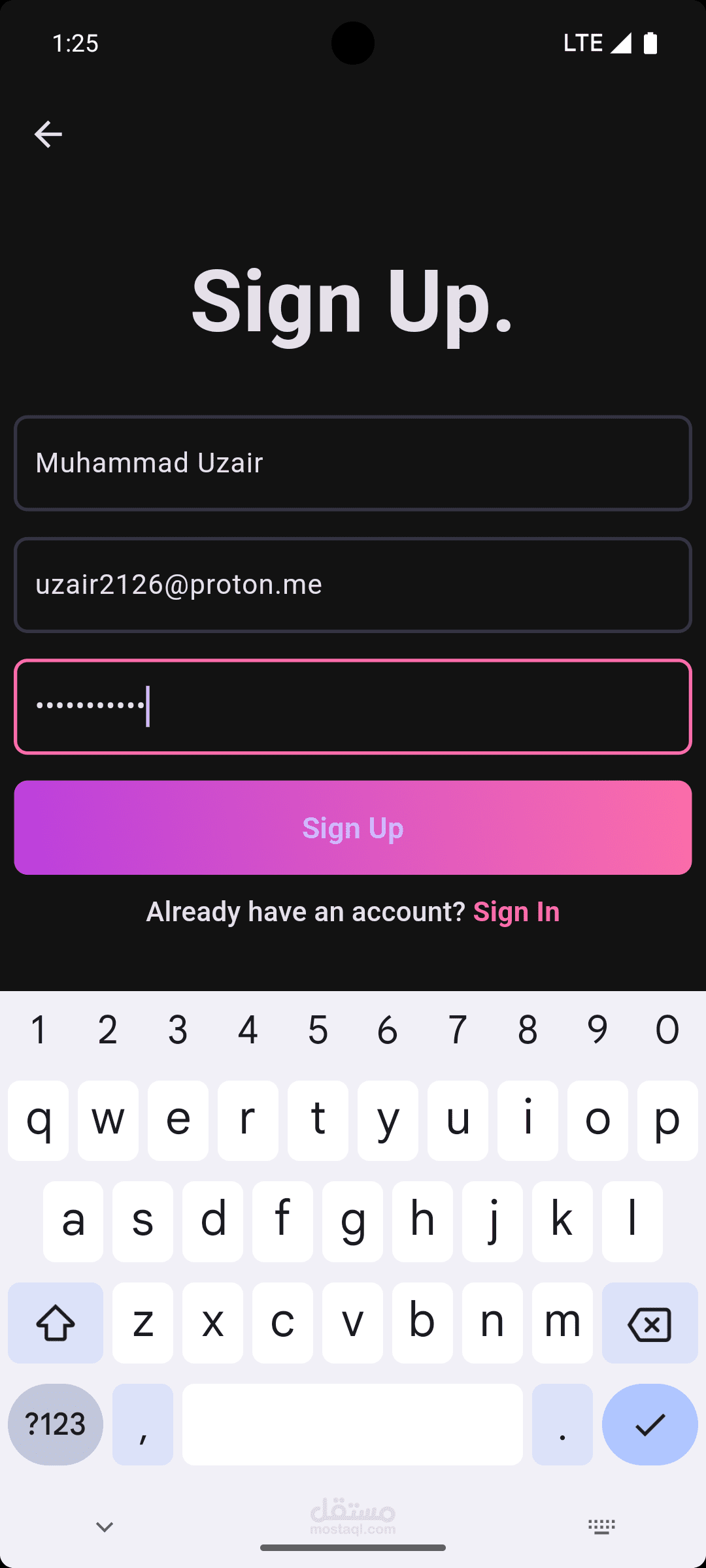Open the Sign In link
The height and width of the screenshot is (1568, 706).
[x=516, y=911]
